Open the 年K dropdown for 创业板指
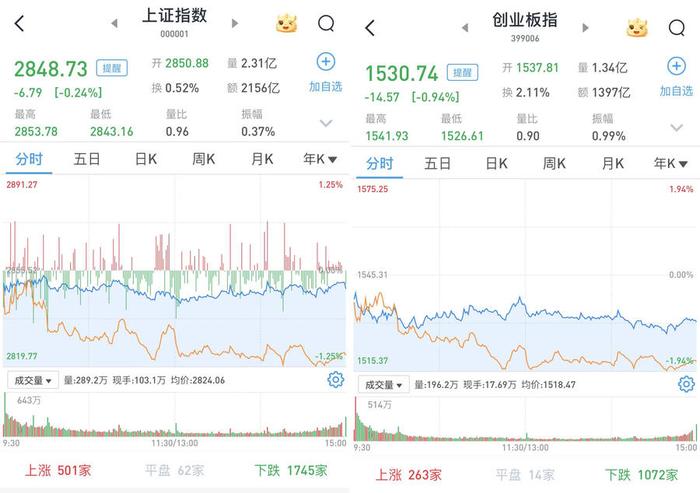700x493 pixels. point(671,163)
